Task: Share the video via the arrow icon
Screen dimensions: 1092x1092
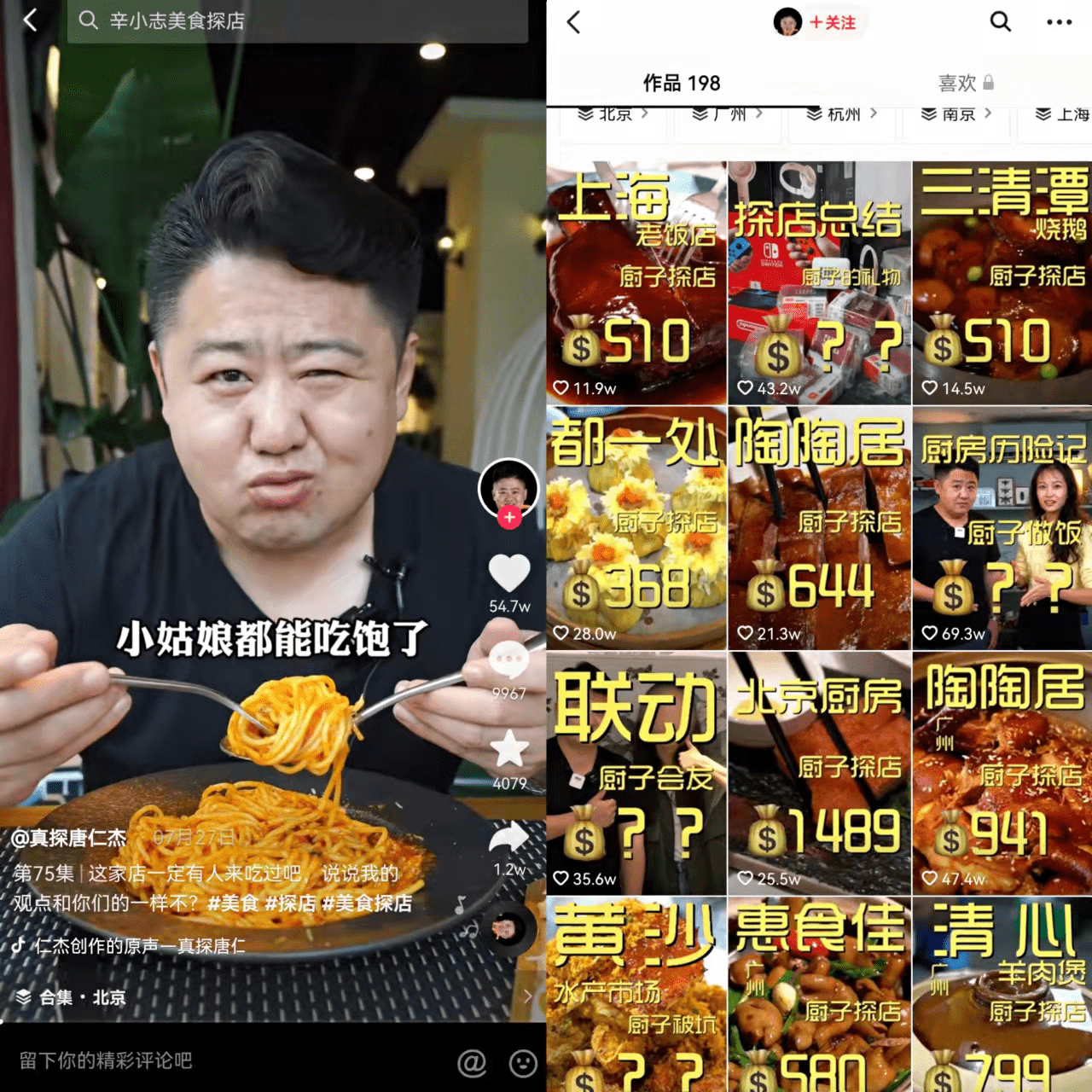Action: pyautogui.click(x=509, y=838)
